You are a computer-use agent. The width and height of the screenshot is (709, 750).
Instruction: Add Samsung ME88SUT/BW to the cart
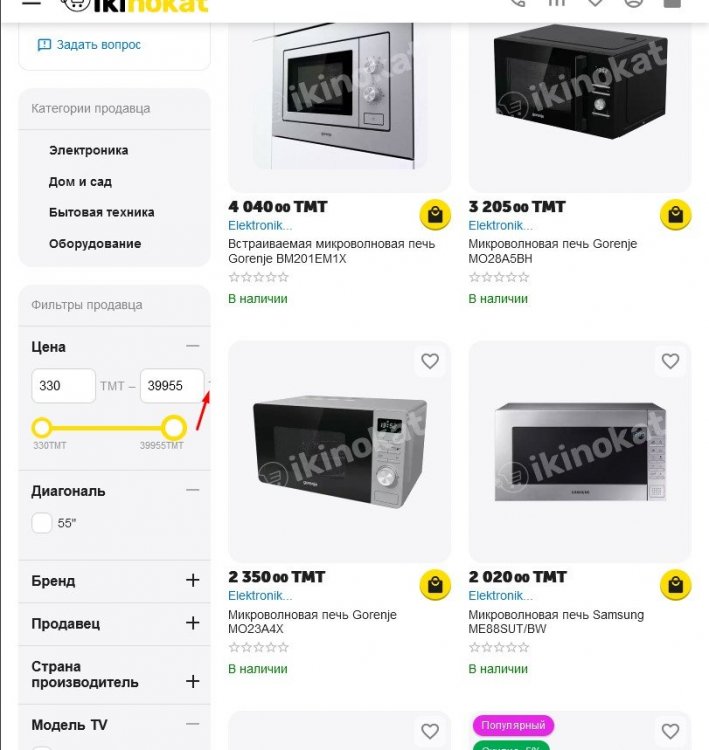click(x=675, y=584)
